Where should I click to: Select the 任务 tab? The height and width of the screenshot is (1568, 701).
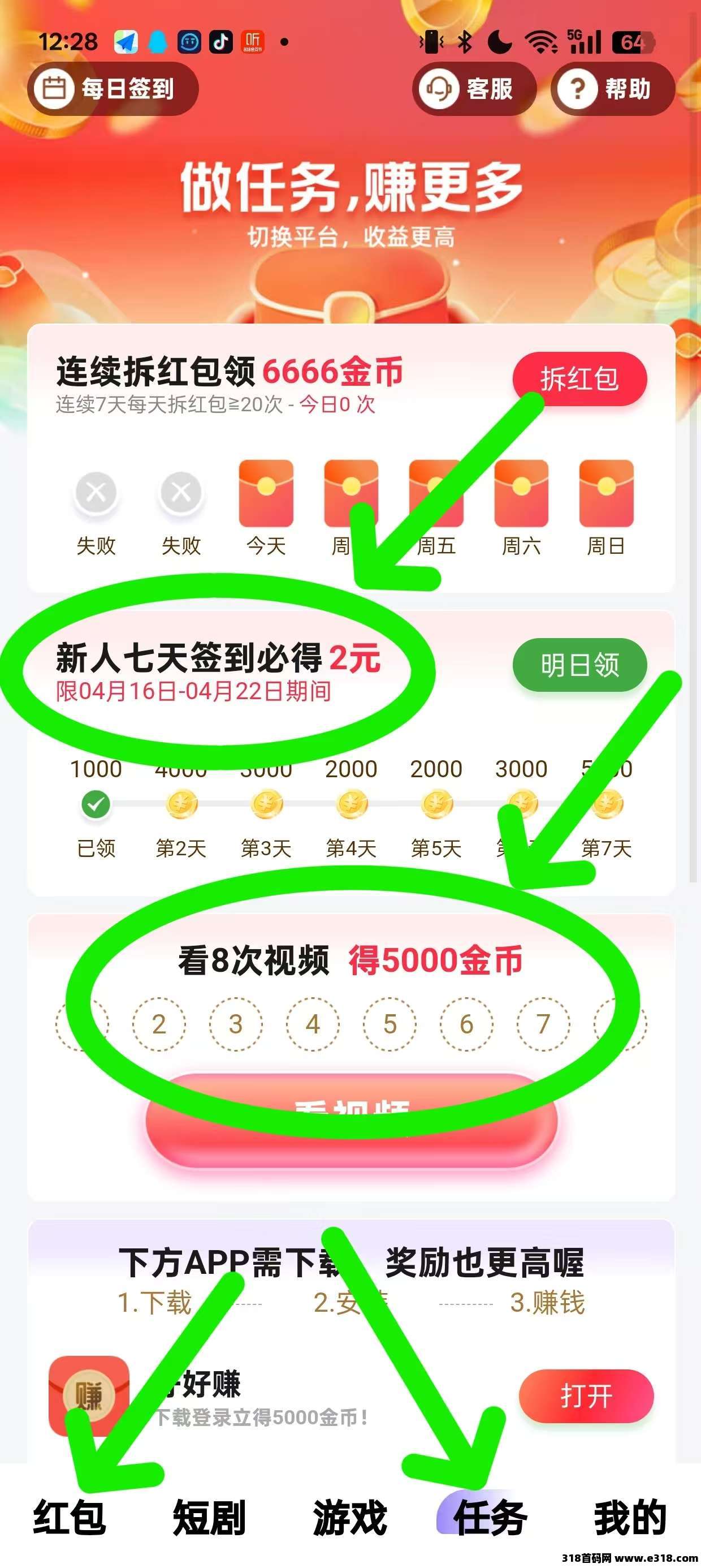click(x=489, y=1518)
